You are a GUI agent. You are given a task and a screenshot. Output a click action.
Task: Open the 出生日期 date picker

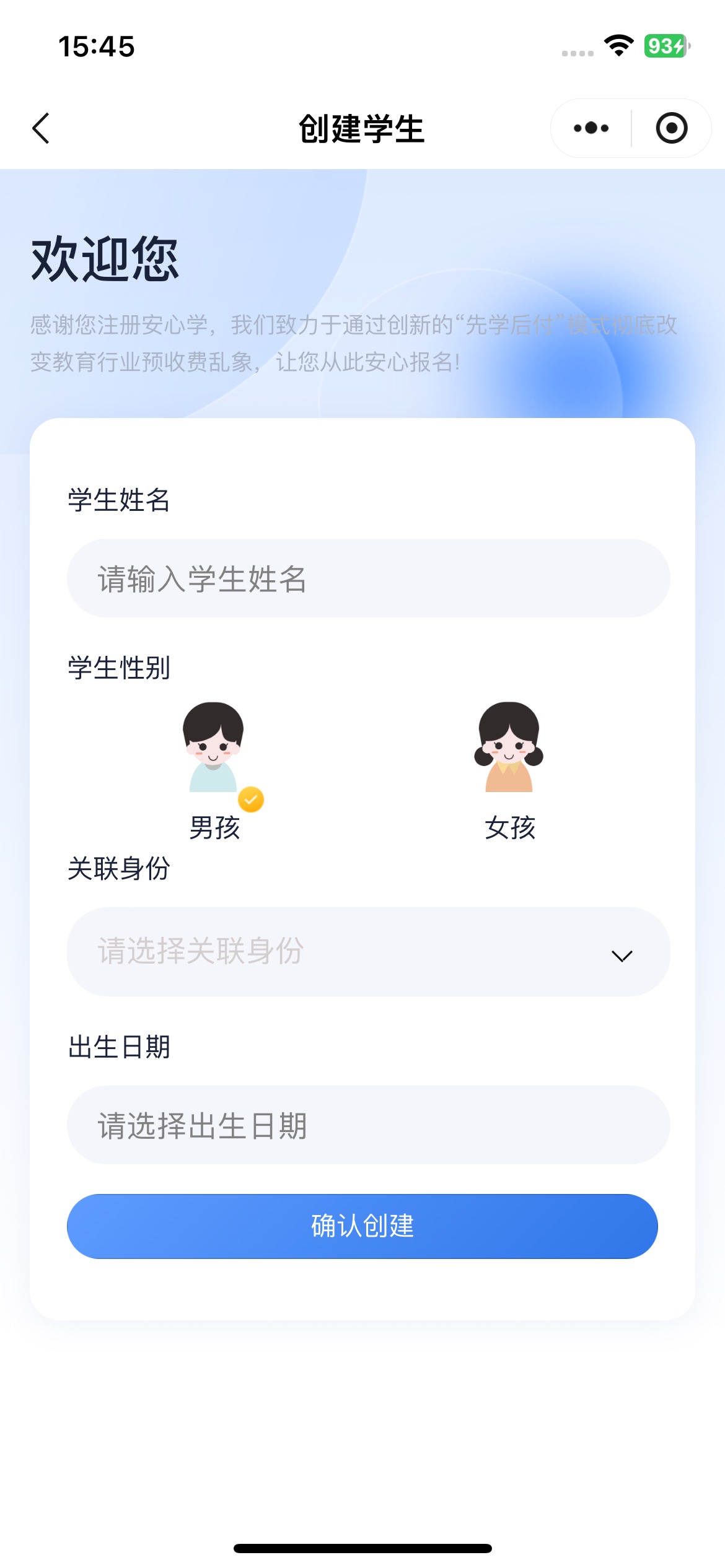(x=368, y=1125)
